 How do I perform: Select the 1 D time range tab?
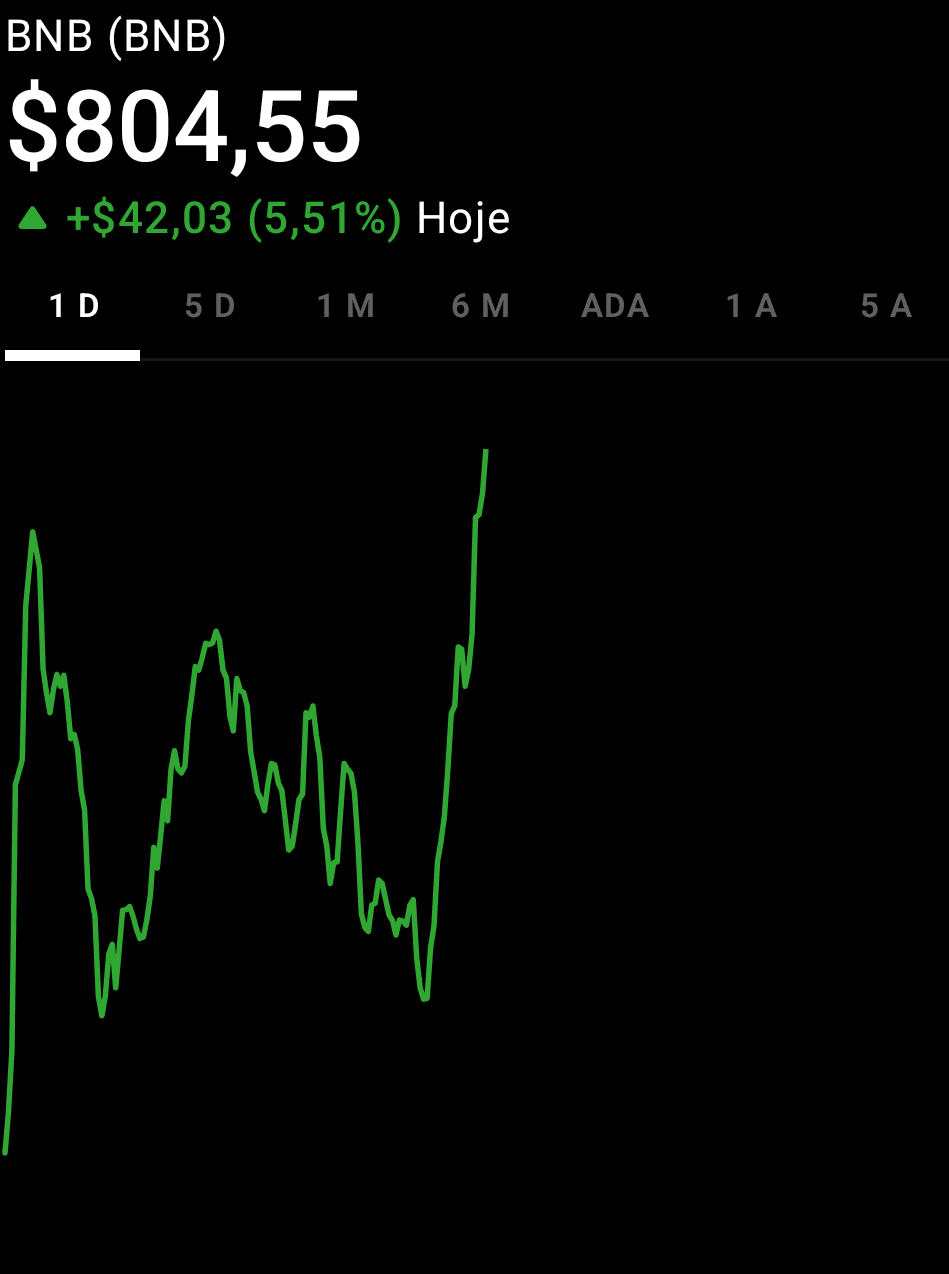click(74, 307)
